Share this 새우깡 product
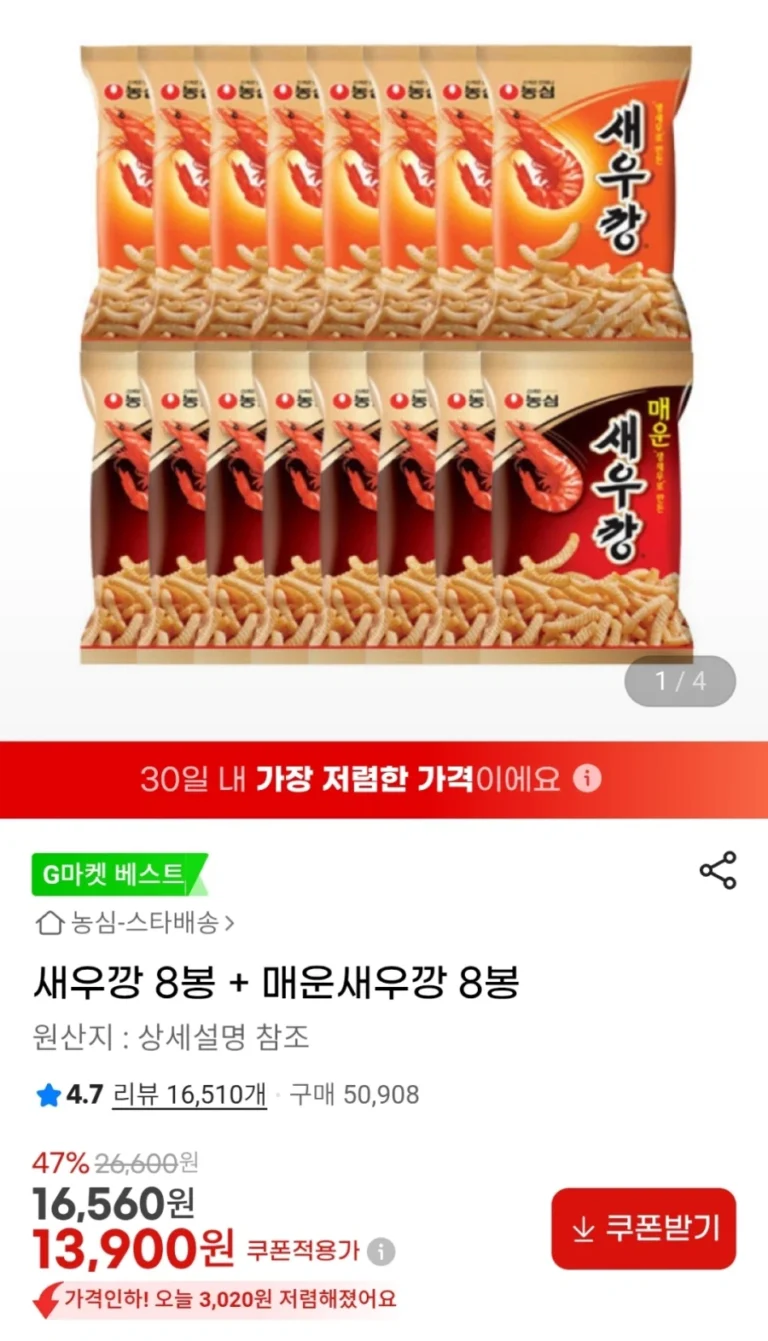 717,871
